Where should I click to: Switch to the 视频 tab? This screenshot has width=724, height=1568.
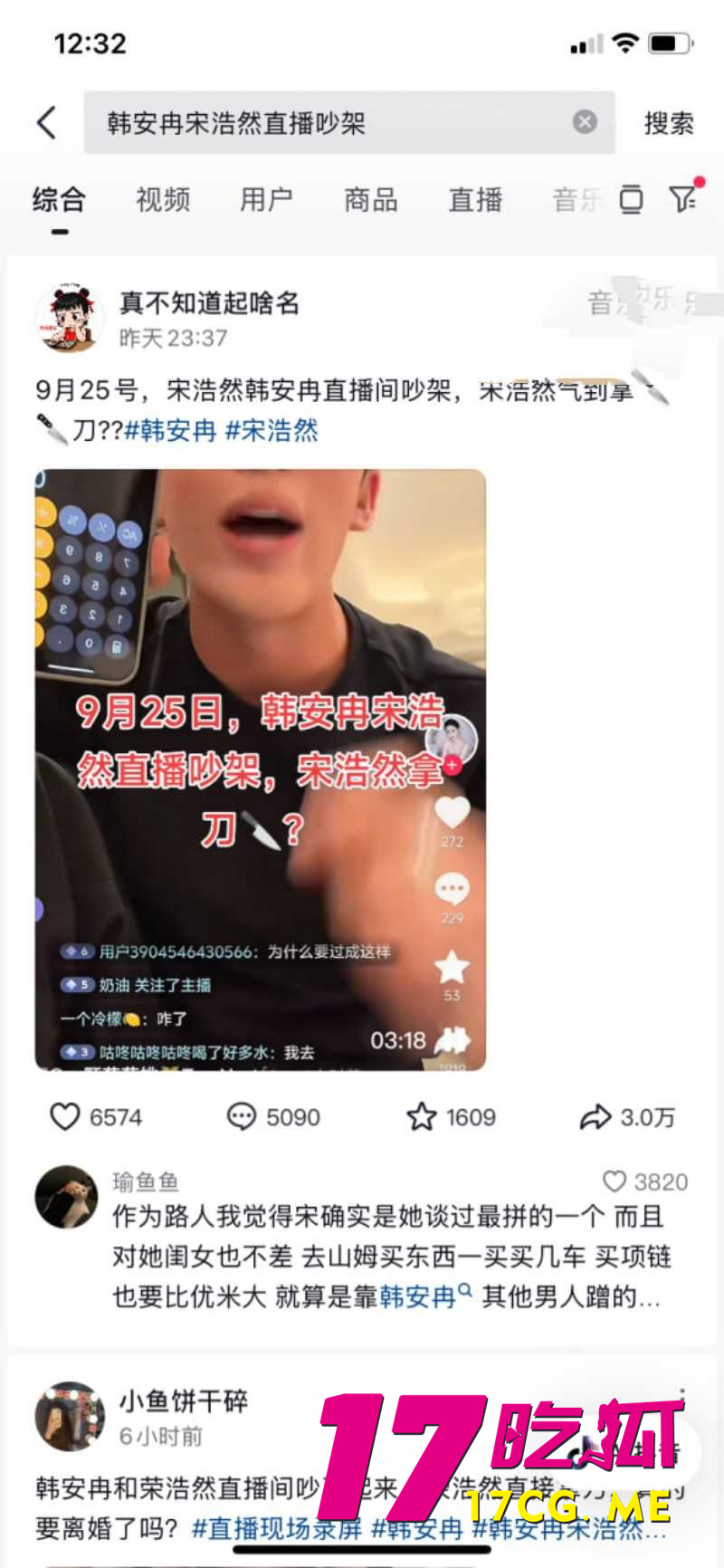click(163, 199)
